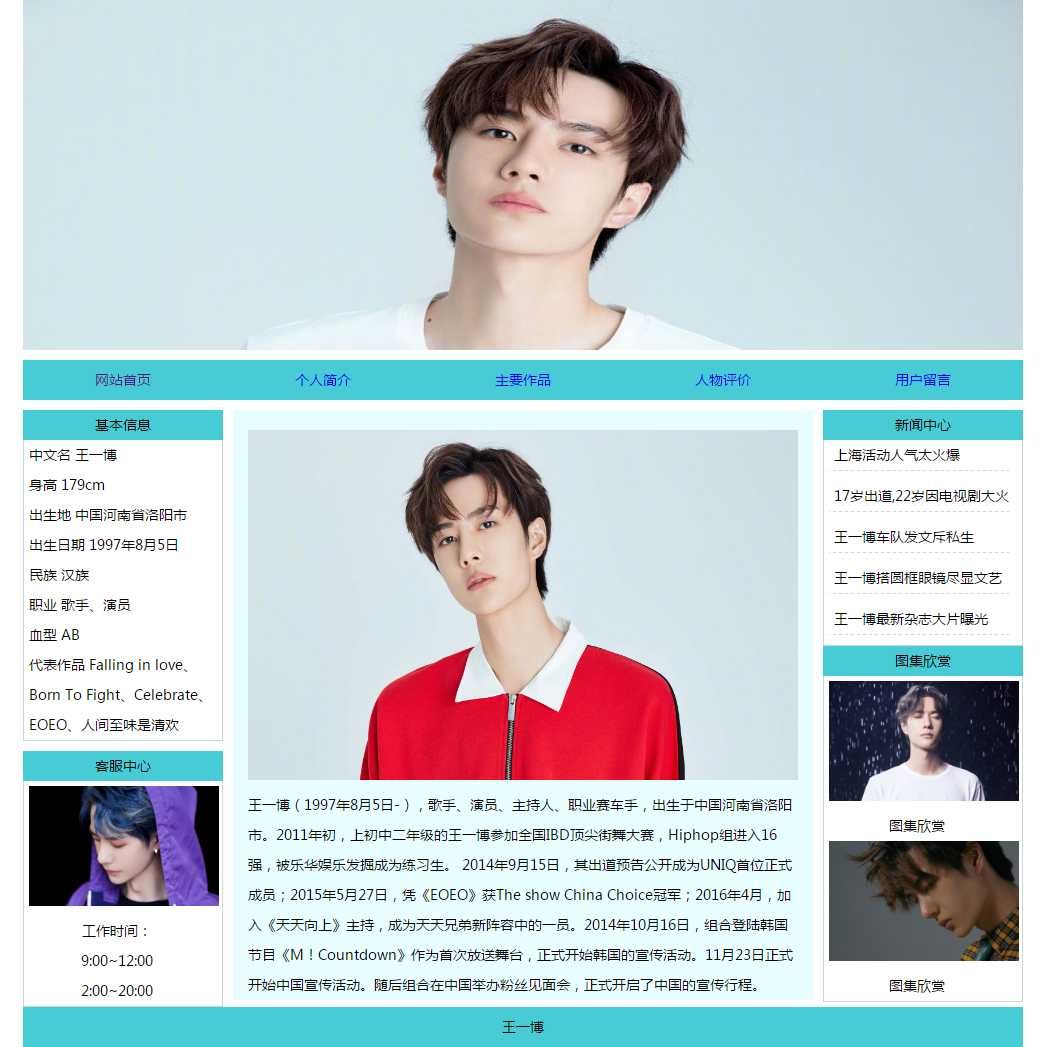Visit the 用户留言 page
Image resolution: width=1046 pixels, height=1047 pixels.
coord(923,380)
